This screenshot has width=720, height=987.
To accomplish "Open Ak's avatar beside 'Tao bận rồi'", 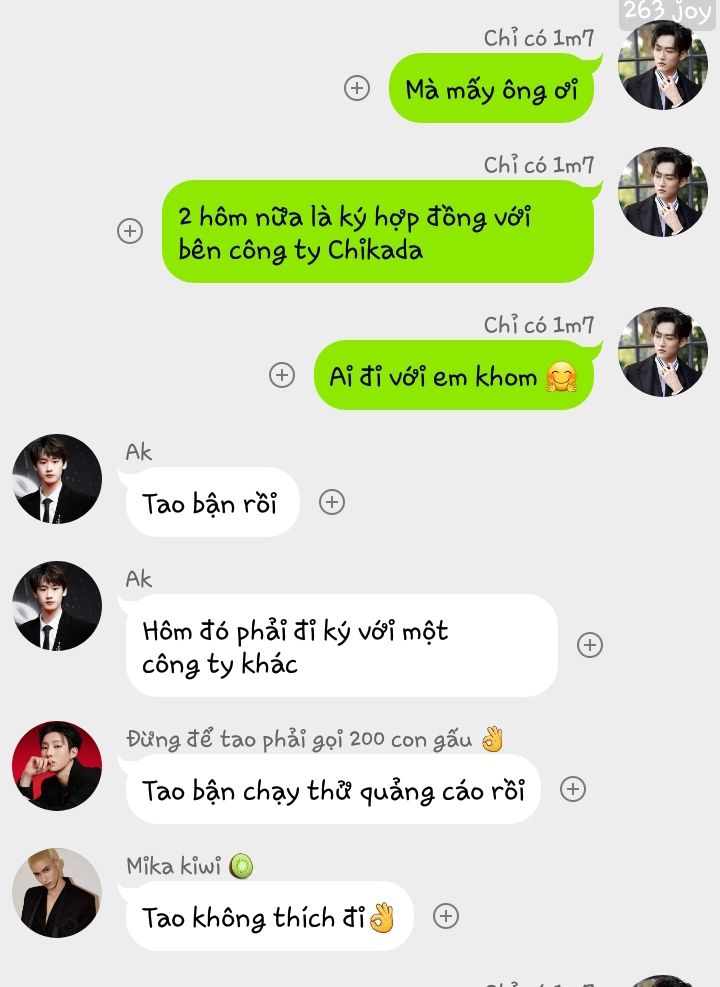I will pyautogui.click(x=57, y=479).
